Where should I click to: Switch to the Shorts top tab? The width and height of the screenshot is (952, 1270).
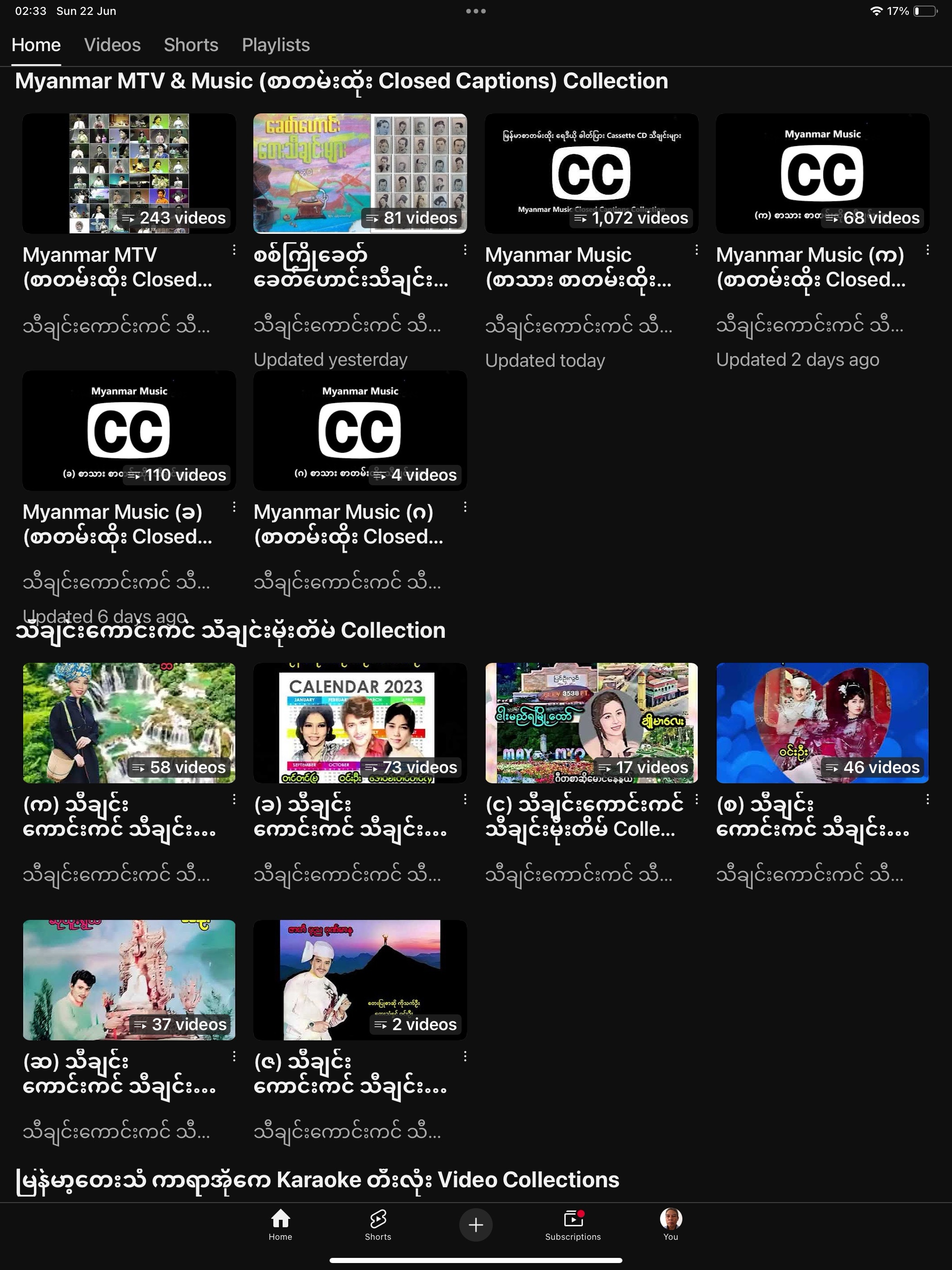[191, 45]
